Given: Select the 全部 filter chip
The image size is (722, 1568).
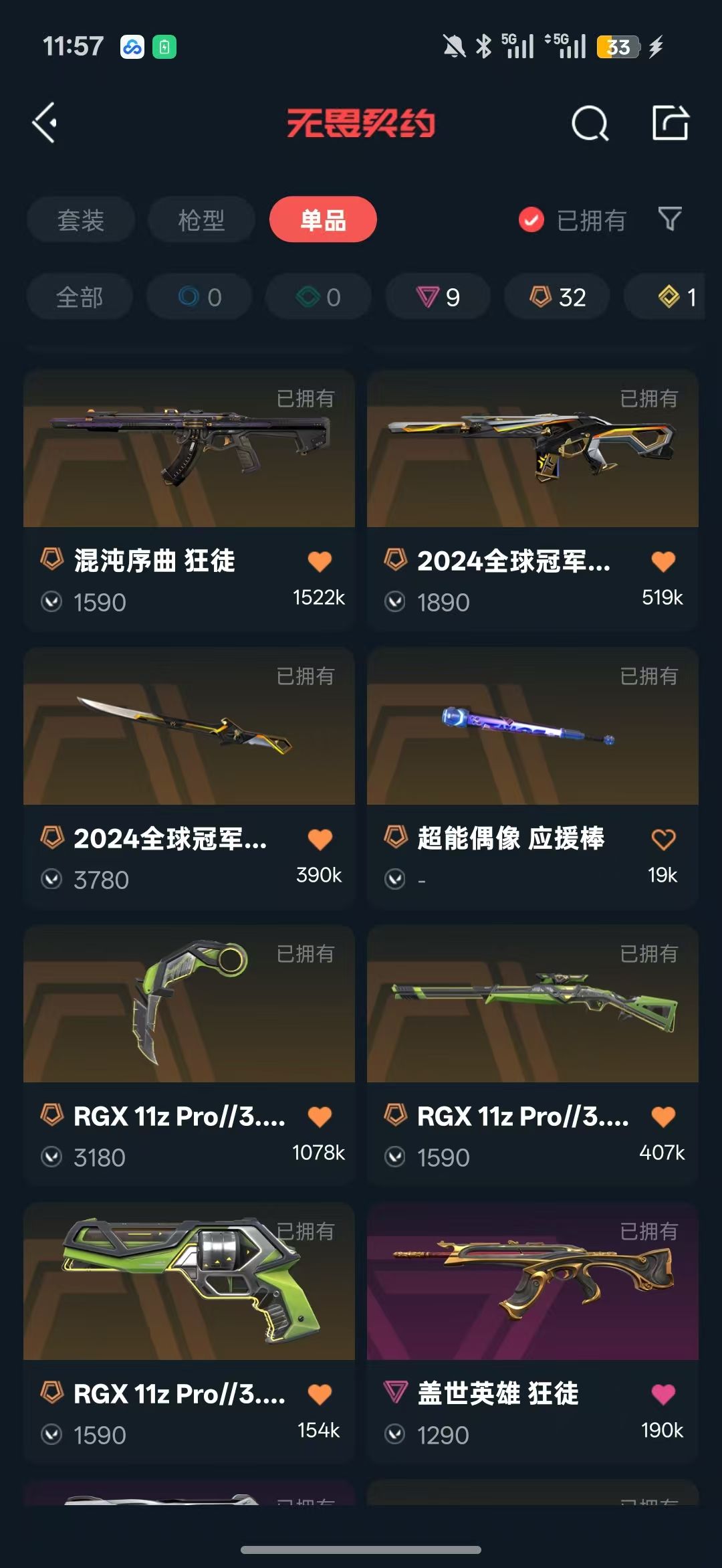Looking at the screenshot, I should point(80,297).
